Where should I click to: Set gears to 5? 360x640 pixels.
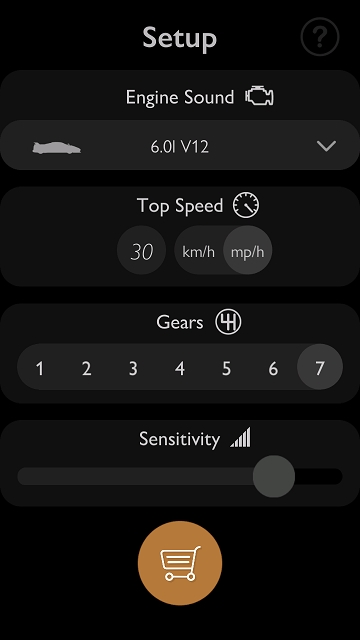(227, 367)
